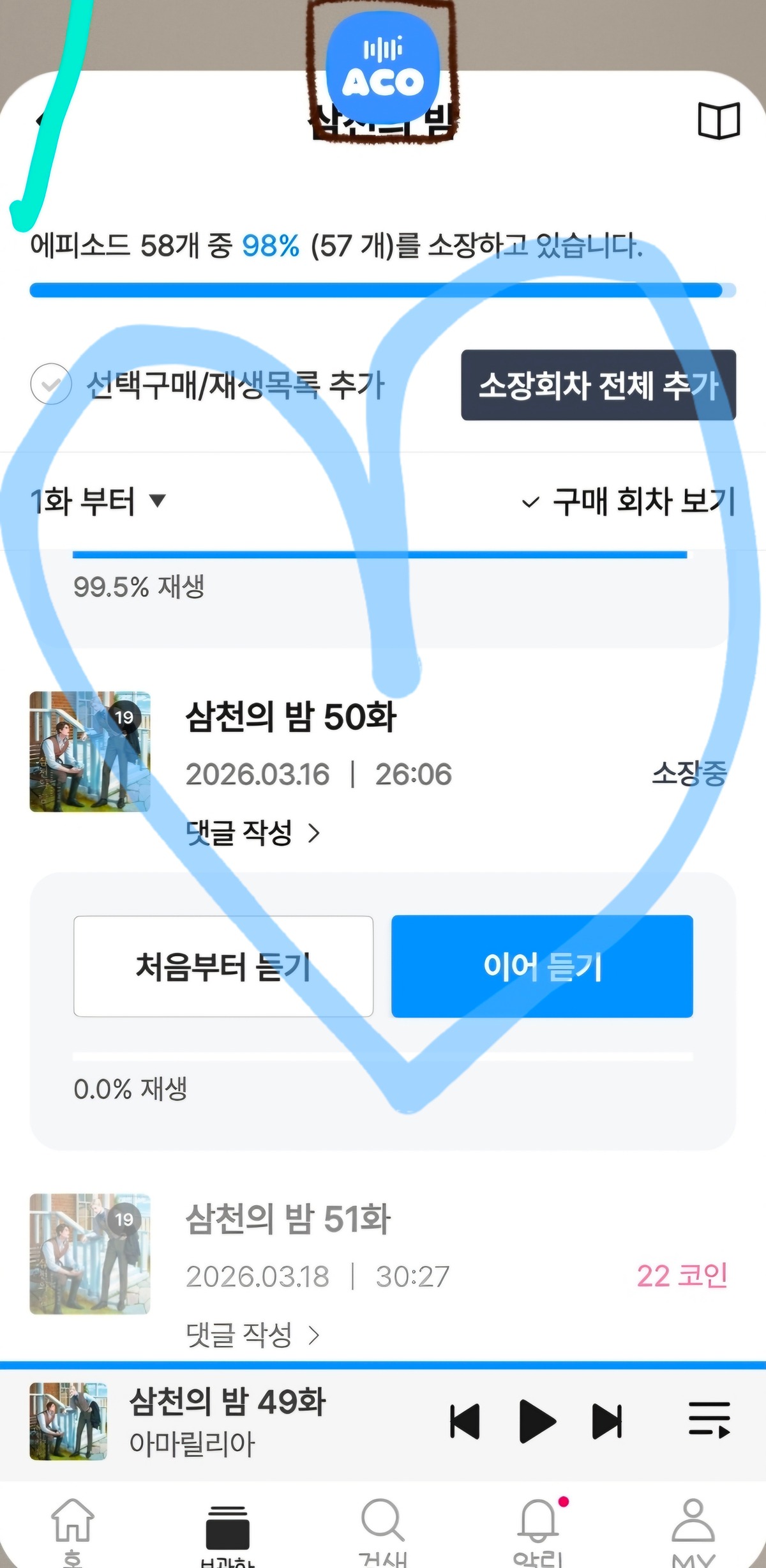Open the 삼천의 밤 51화 episode
The image size is (766, 1568).
[x=288, y=1219]
